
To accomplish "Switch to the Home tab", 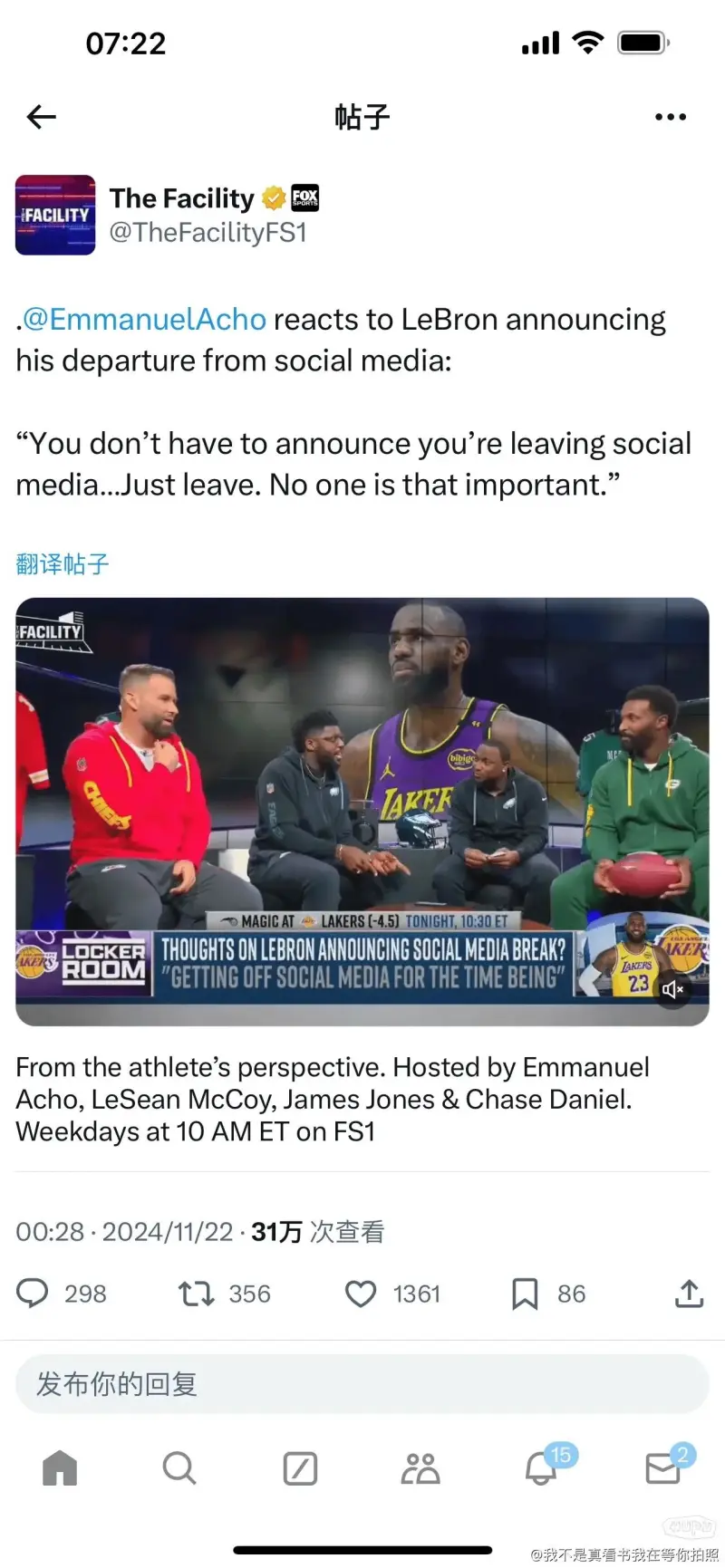I will [60, 1467].
